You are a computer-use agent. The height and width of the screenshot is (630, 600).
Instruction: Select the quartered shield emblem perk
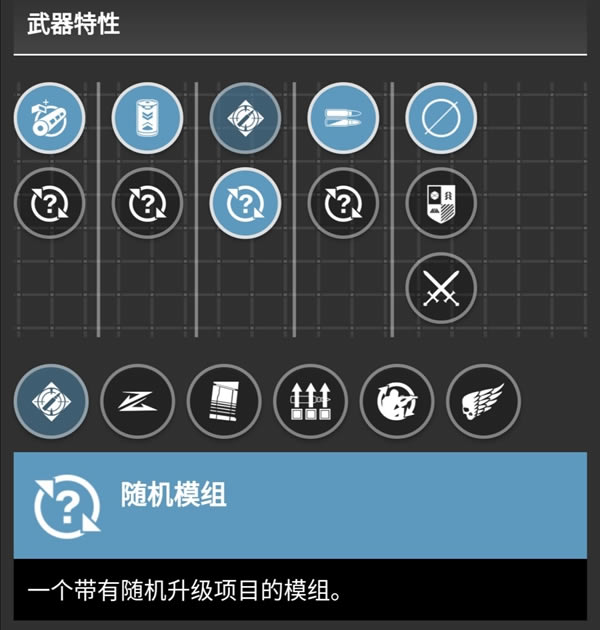tap(441, 204)
